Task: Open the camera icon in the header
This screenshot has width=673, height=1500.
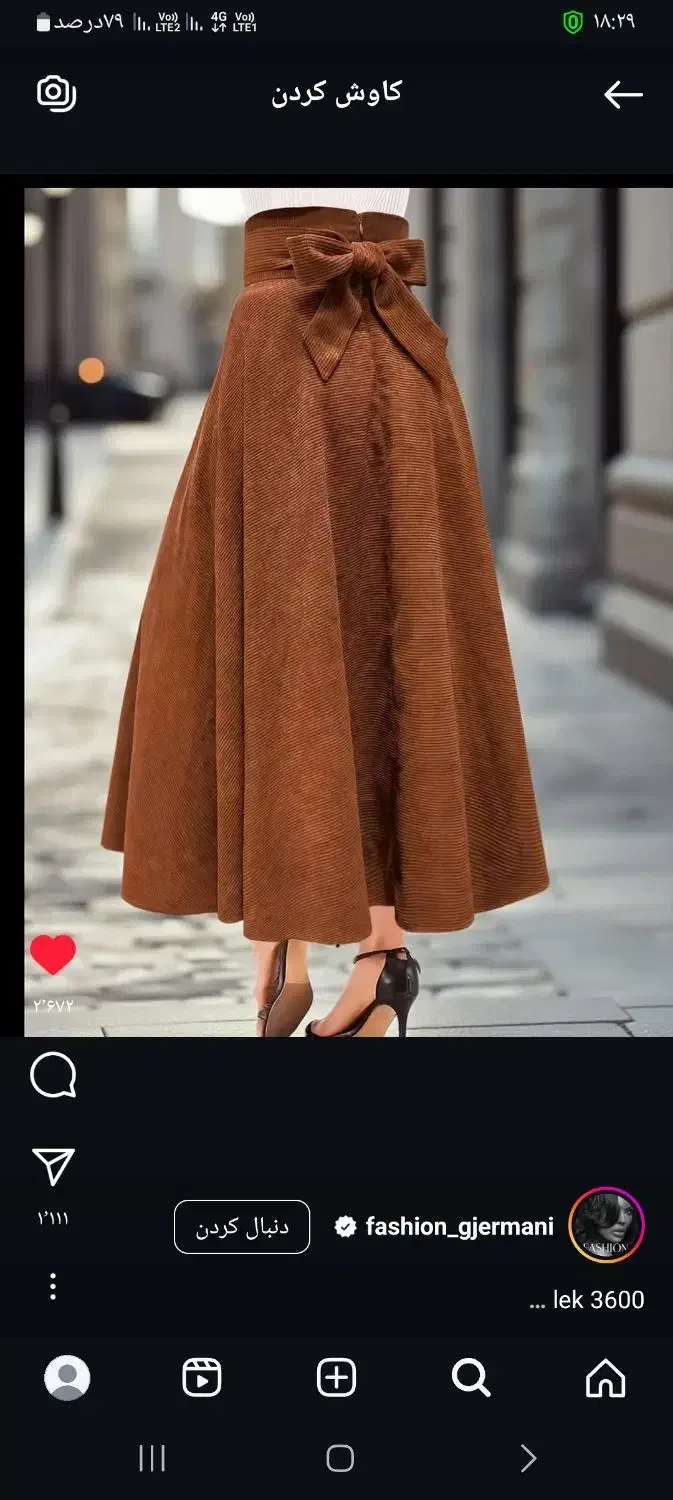Action: point(56,93)
